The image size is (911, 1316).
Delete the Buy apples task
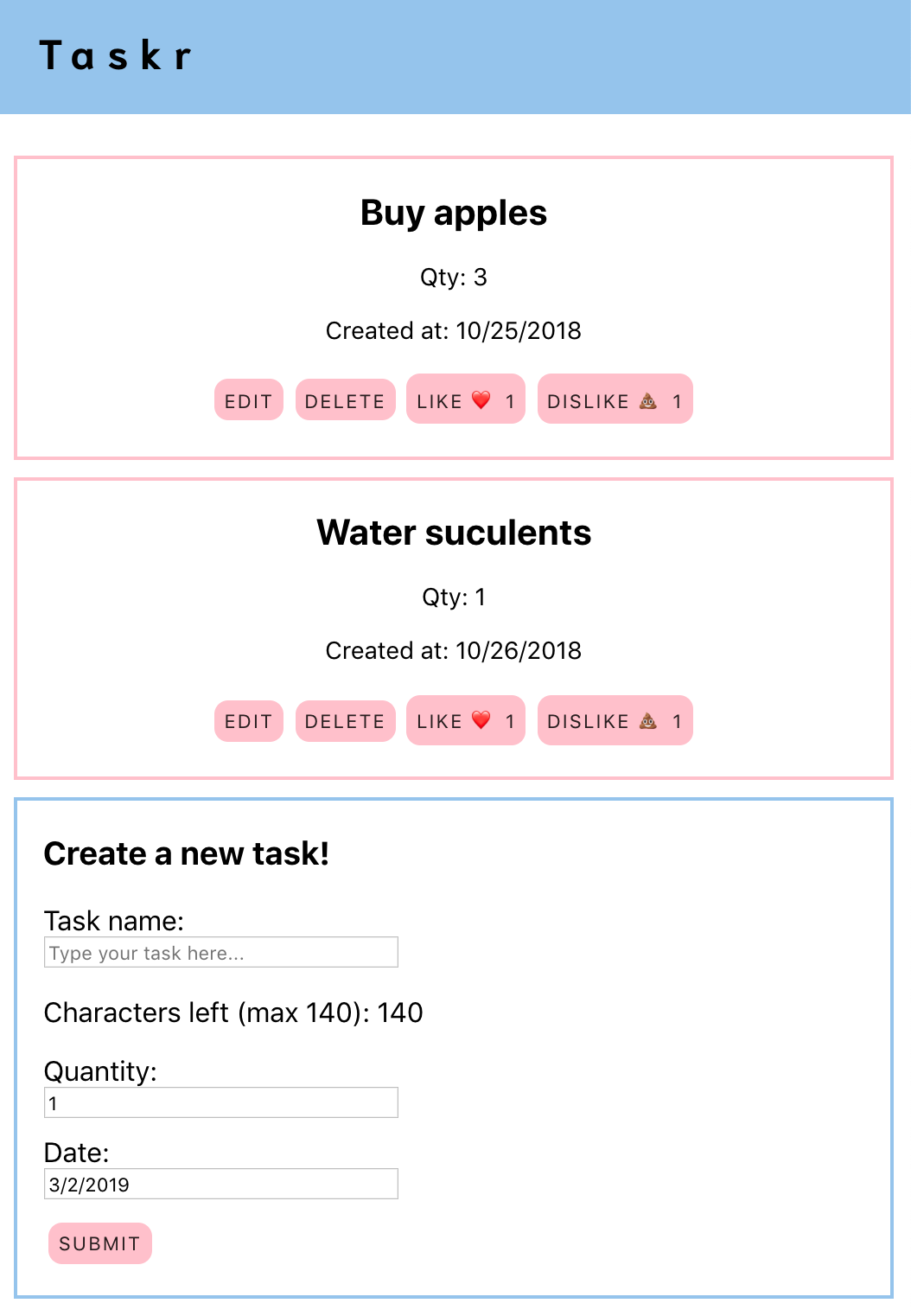click(345, 399)
